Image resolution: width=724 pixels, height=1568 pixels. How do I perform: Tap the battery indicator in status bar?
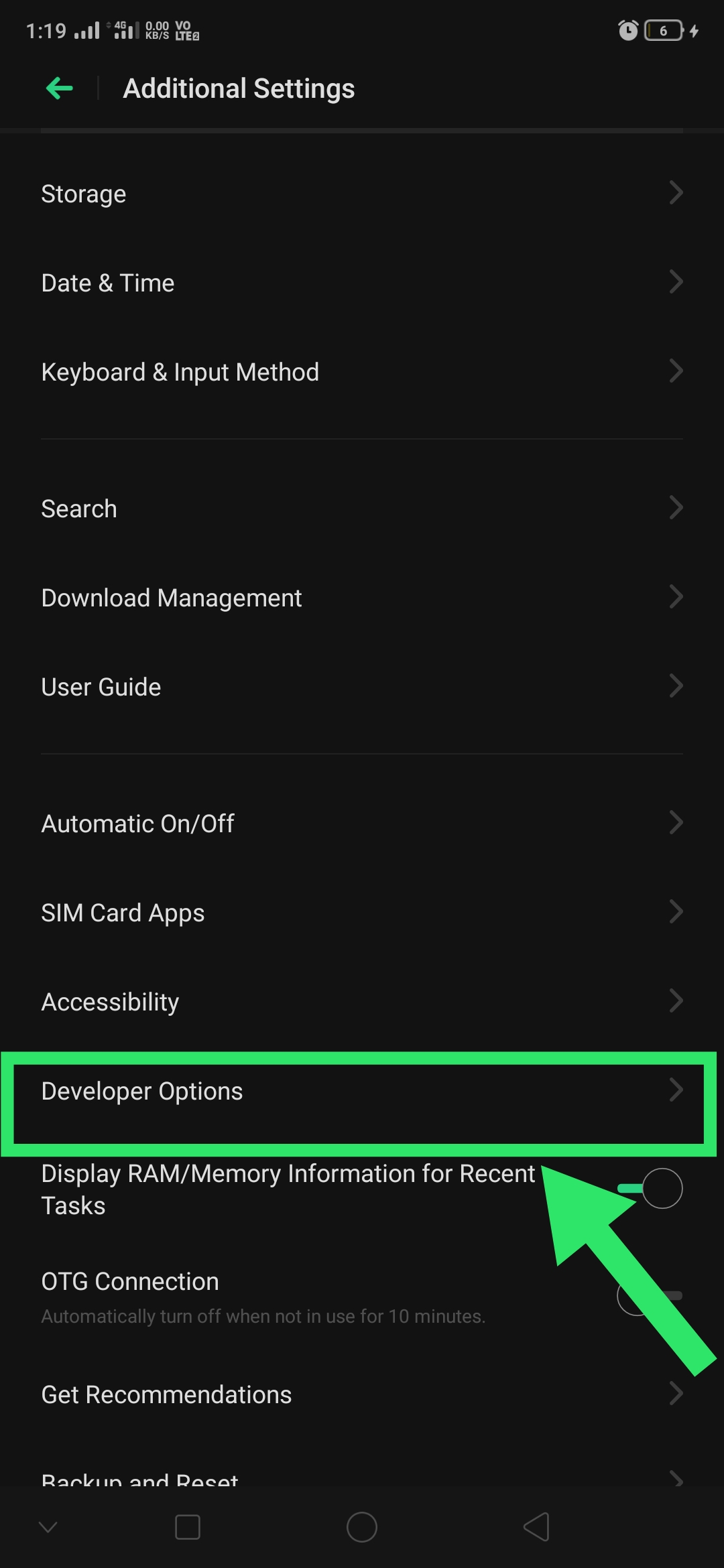click(x=661, y=30)
